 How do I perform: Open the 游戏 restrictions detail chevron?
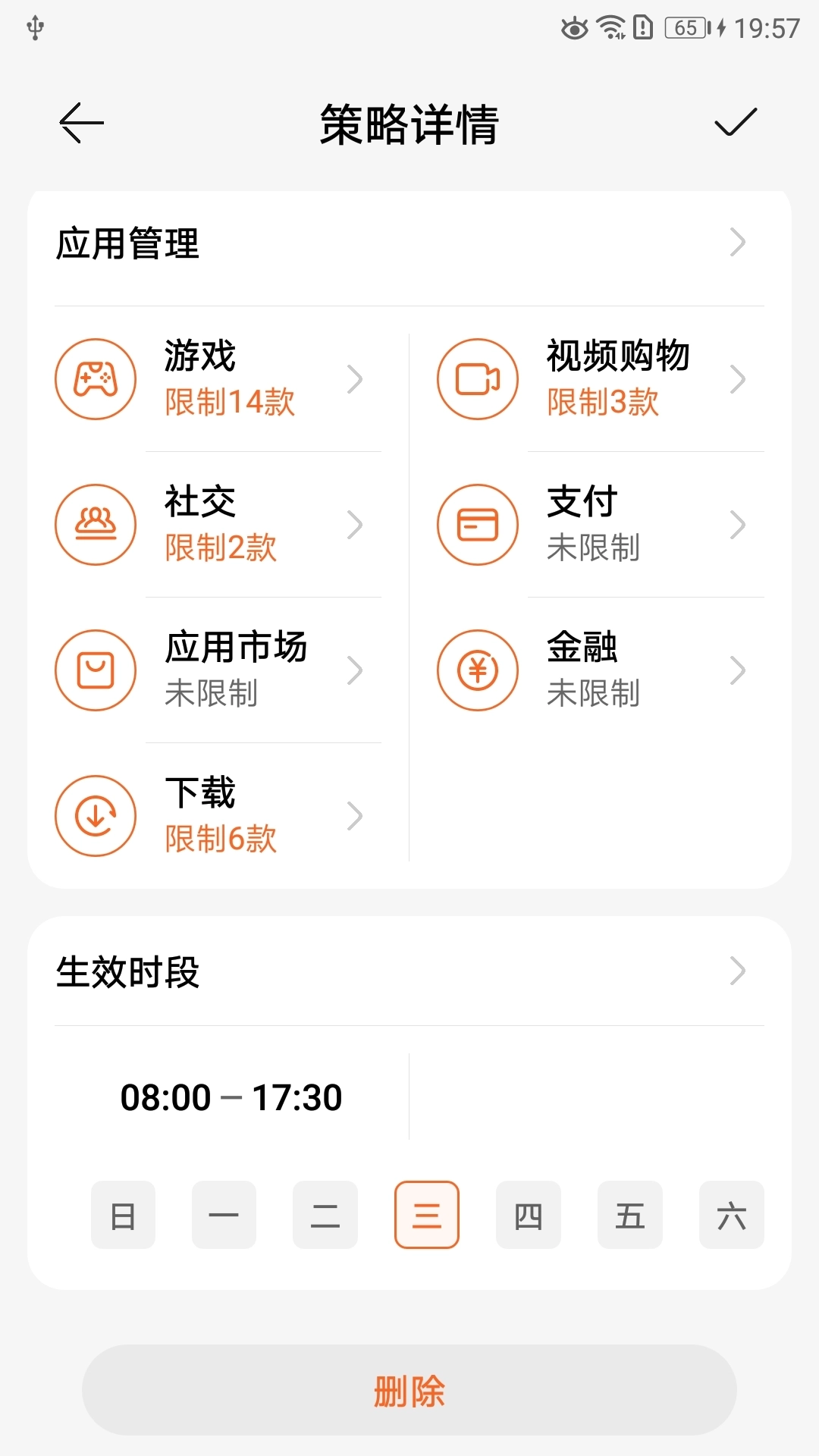[356, 378]
